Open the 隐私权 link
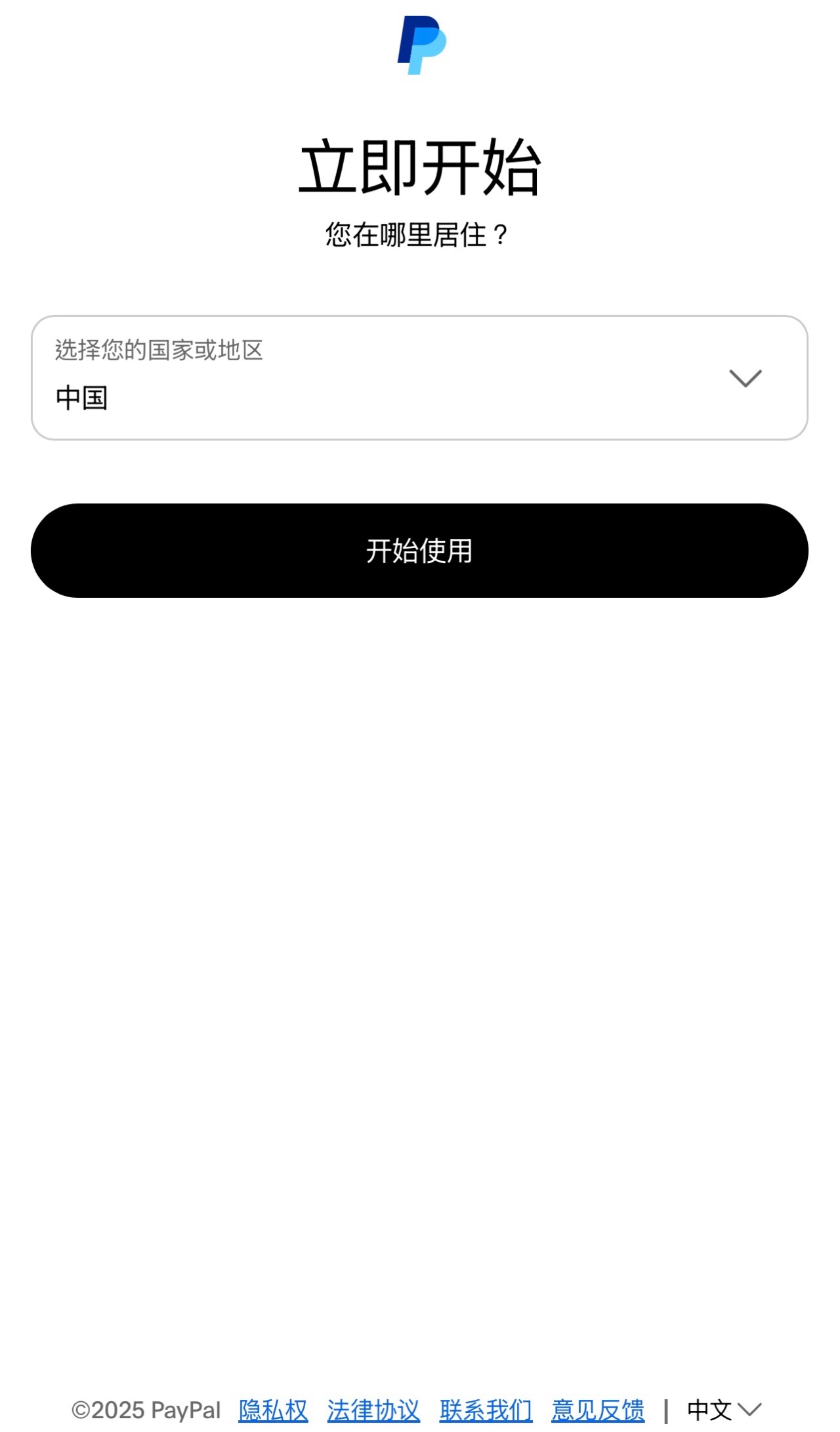This screenshot has width=840, height=1432. (273, 1410)
